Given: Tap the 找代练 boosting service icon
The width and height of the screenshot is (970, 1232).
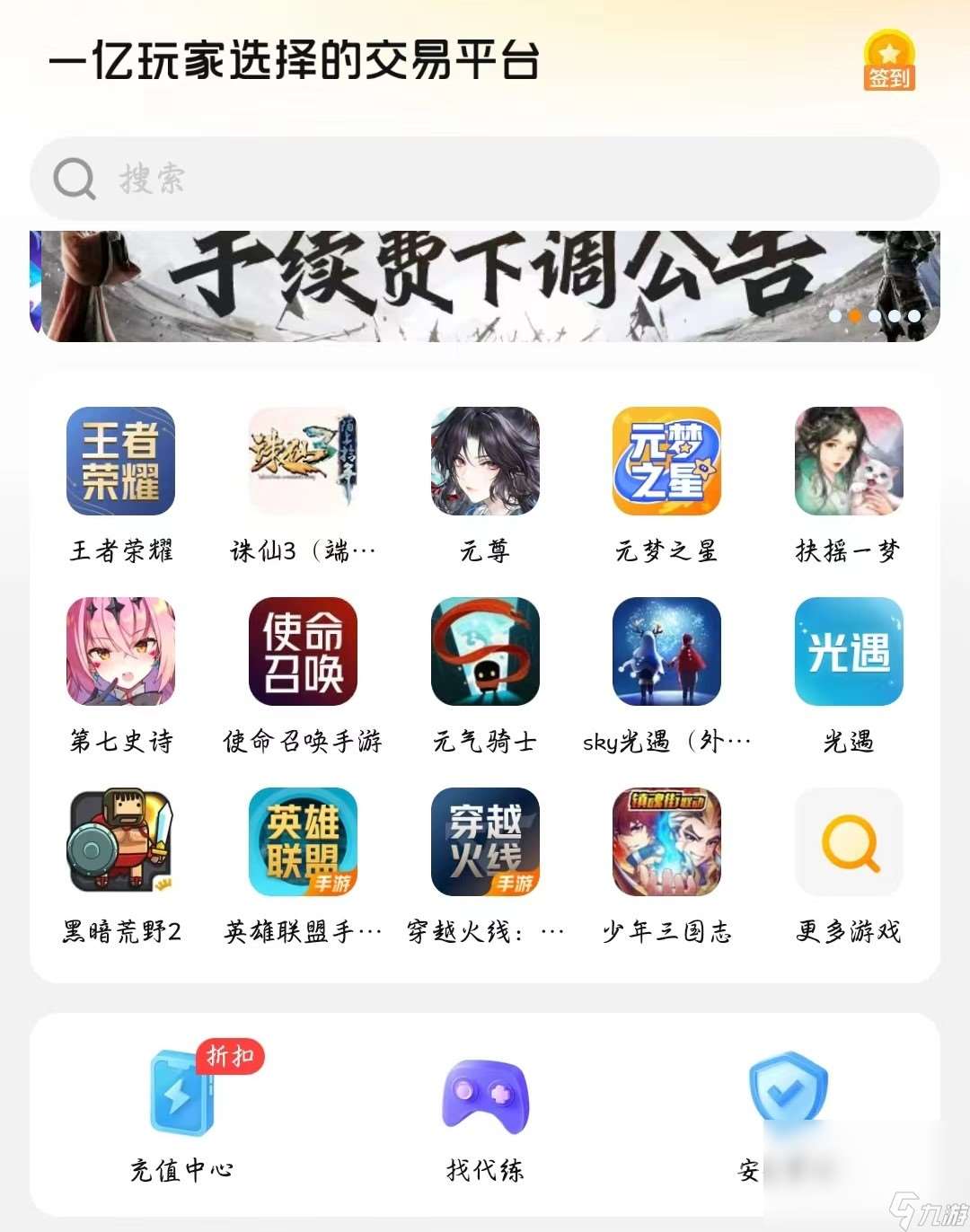Looking at the screenshot, I should tap(483, 1094).
